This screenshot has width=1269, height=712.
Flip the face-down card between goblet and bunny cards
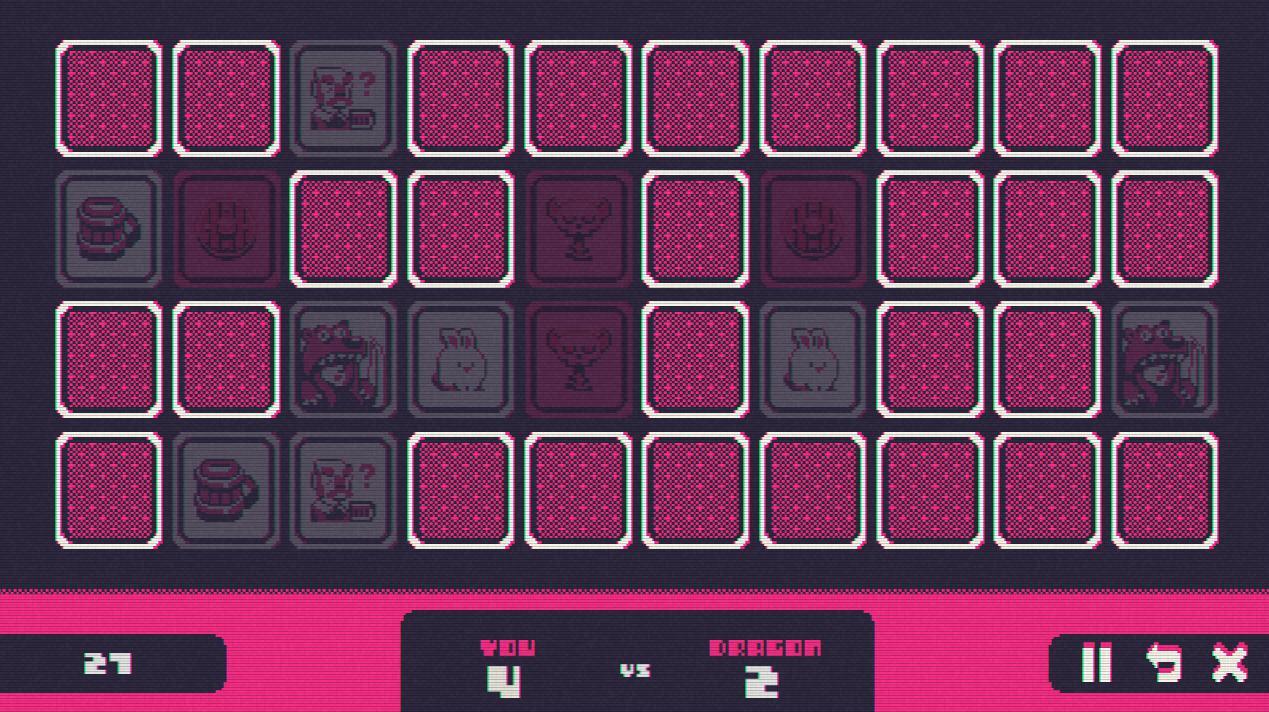click(695, 359)
